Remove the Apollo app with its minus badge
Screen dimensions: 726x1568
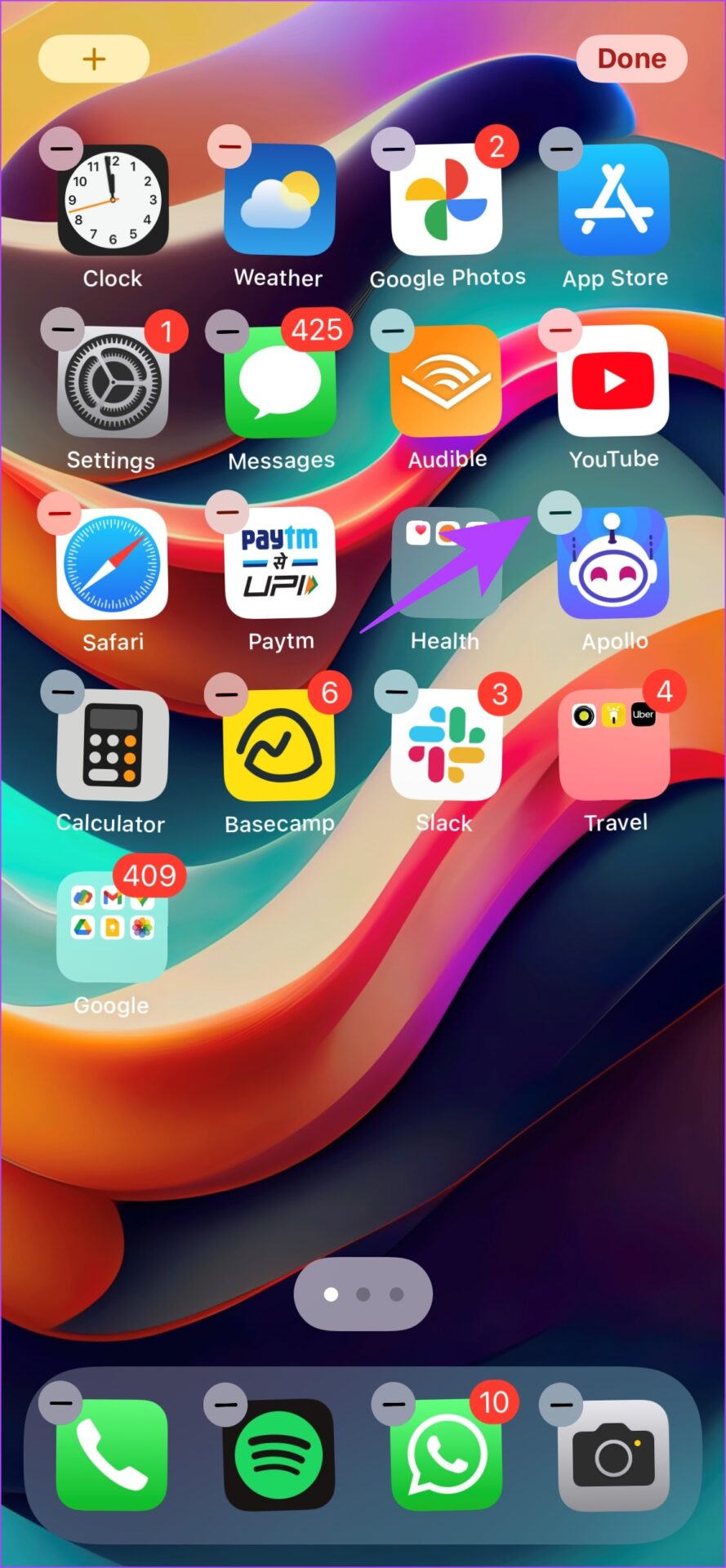tap(560, 513)
